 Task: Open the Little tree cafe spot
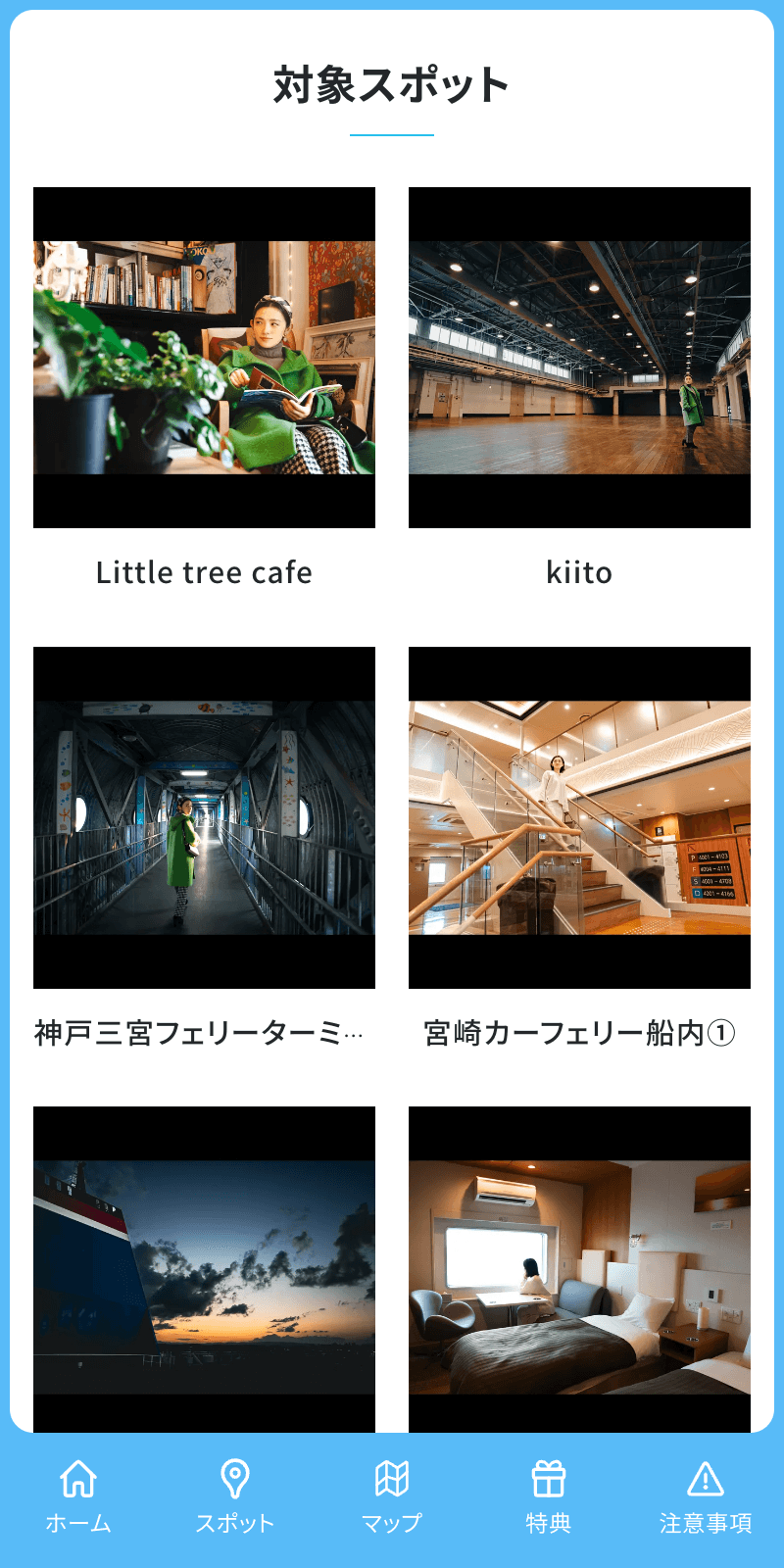204,572
